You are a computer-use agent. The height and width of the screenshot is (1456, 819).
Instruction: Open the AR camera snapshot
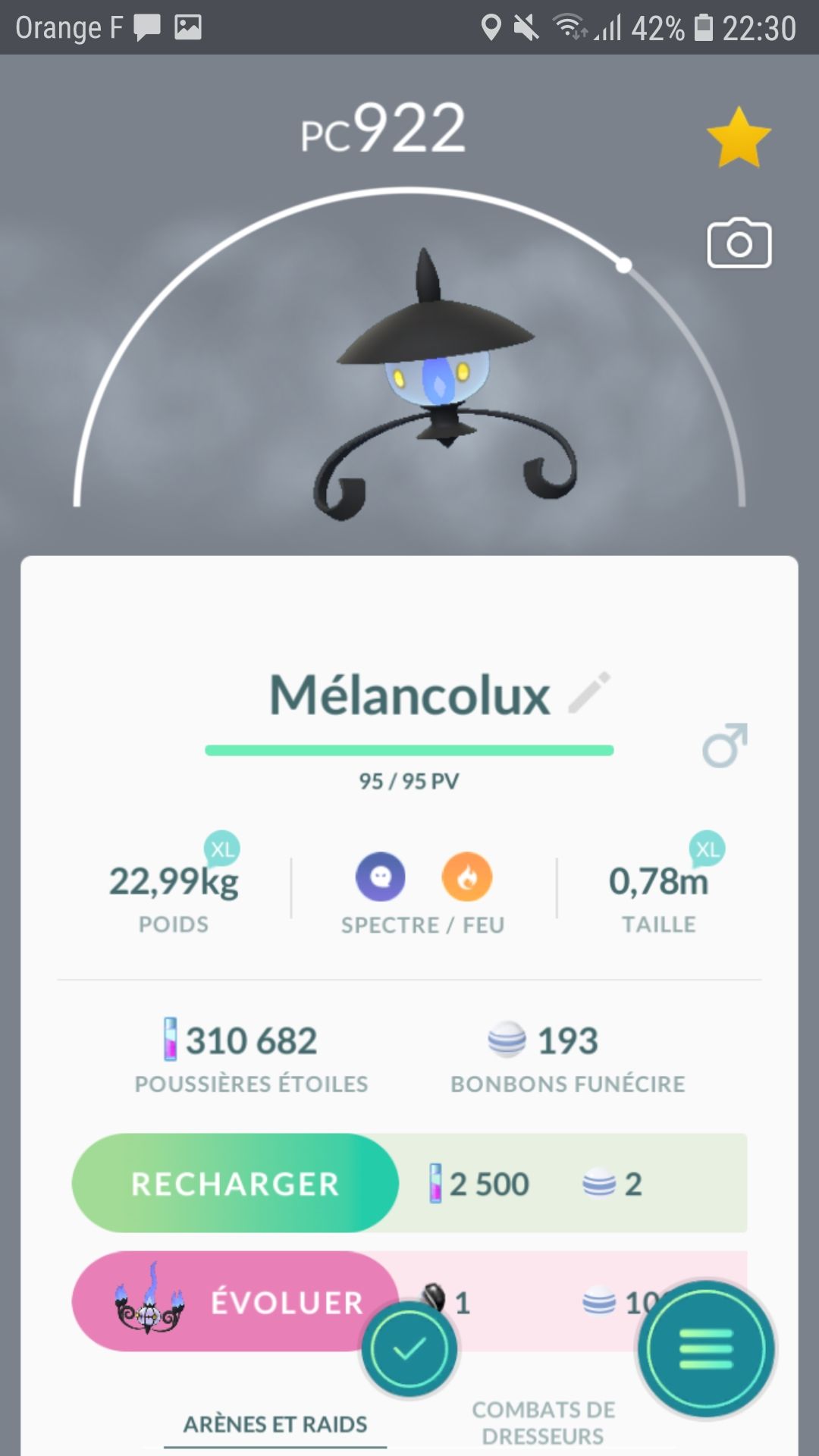tap(739, 244)
